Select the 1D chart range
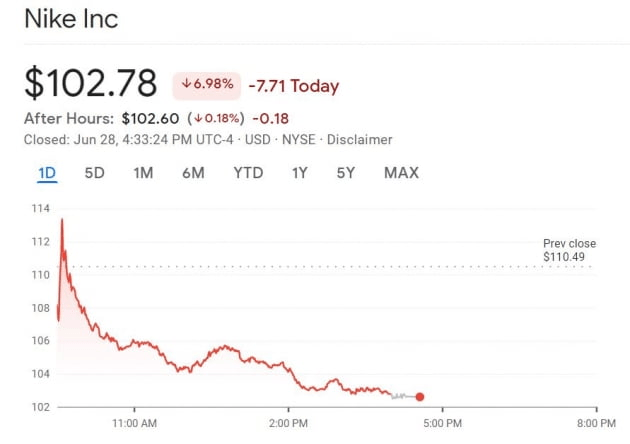 tap(47, 173)
